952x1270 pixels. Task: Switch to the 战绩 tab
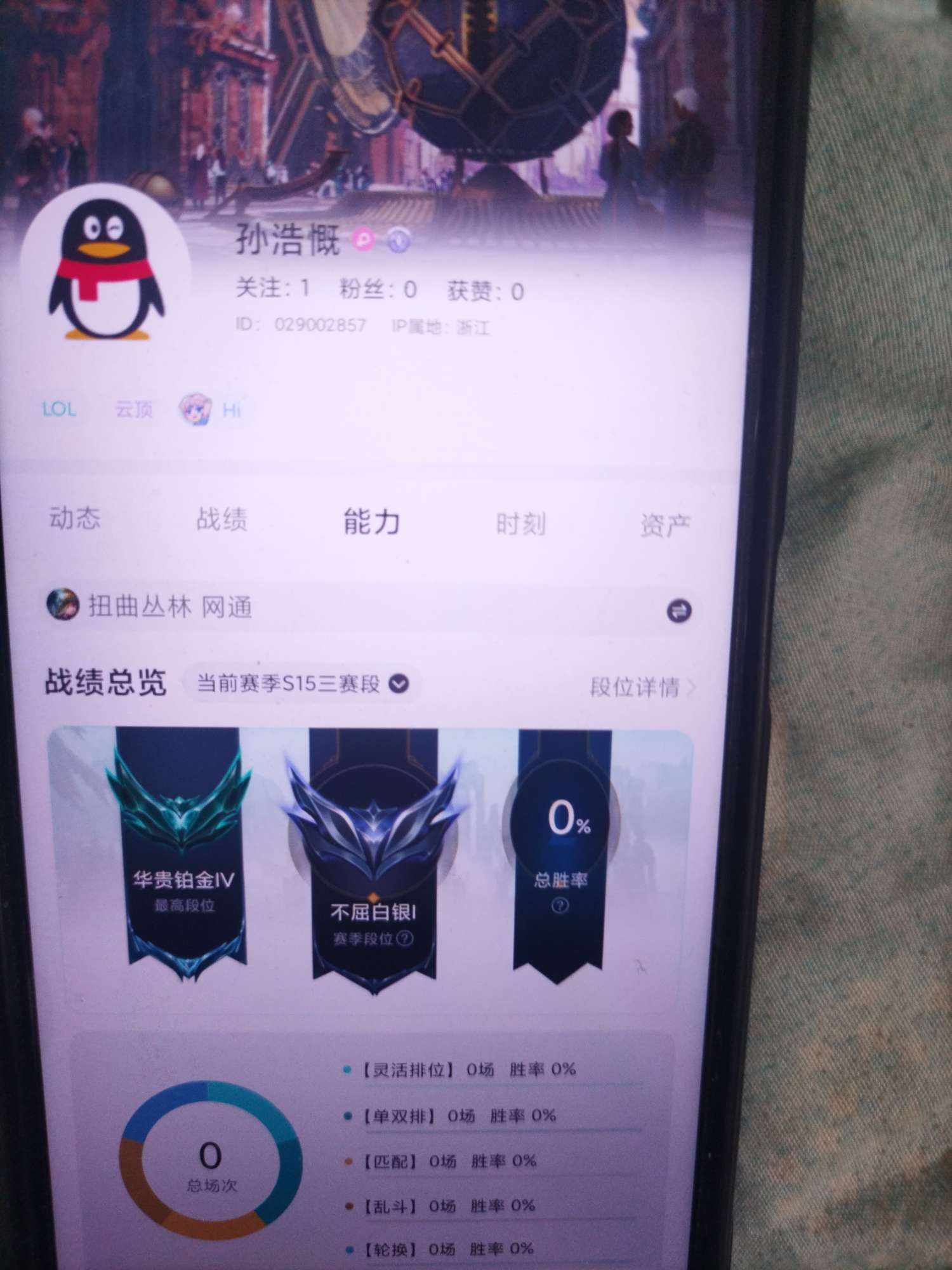[x=221, y=520]
